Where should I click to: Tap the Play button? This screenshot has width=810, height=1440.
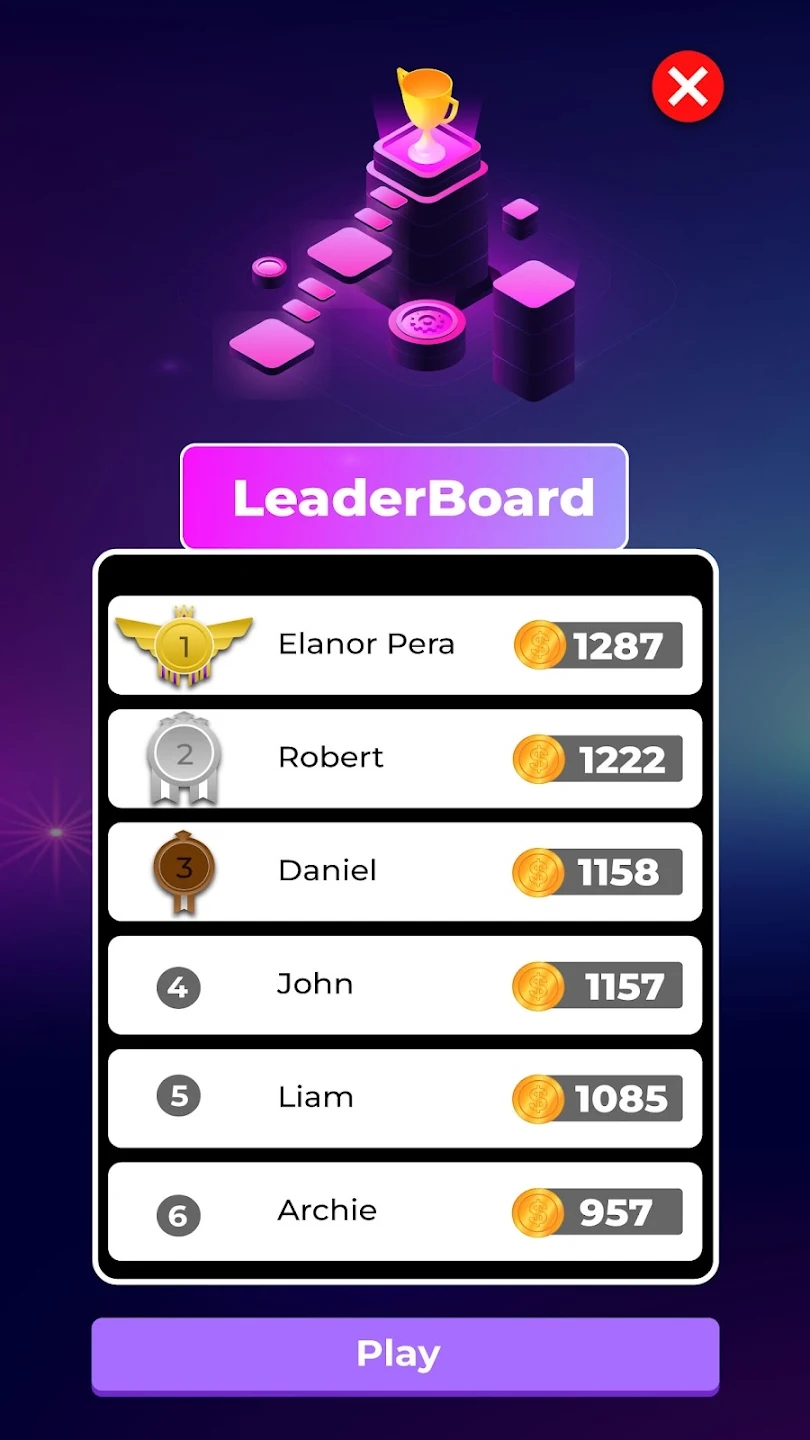pyautogui.click(x=405, y=1355)
